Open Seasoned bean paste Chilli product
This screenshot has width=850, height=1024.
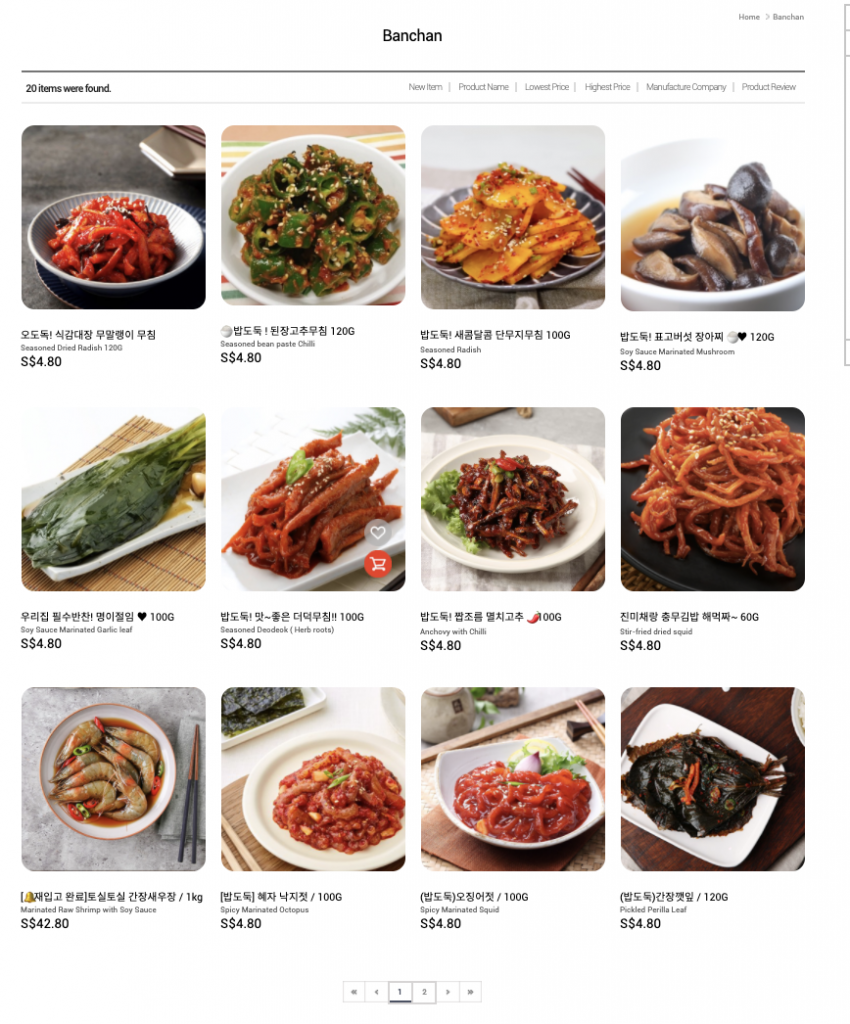(x=312, y=215)
